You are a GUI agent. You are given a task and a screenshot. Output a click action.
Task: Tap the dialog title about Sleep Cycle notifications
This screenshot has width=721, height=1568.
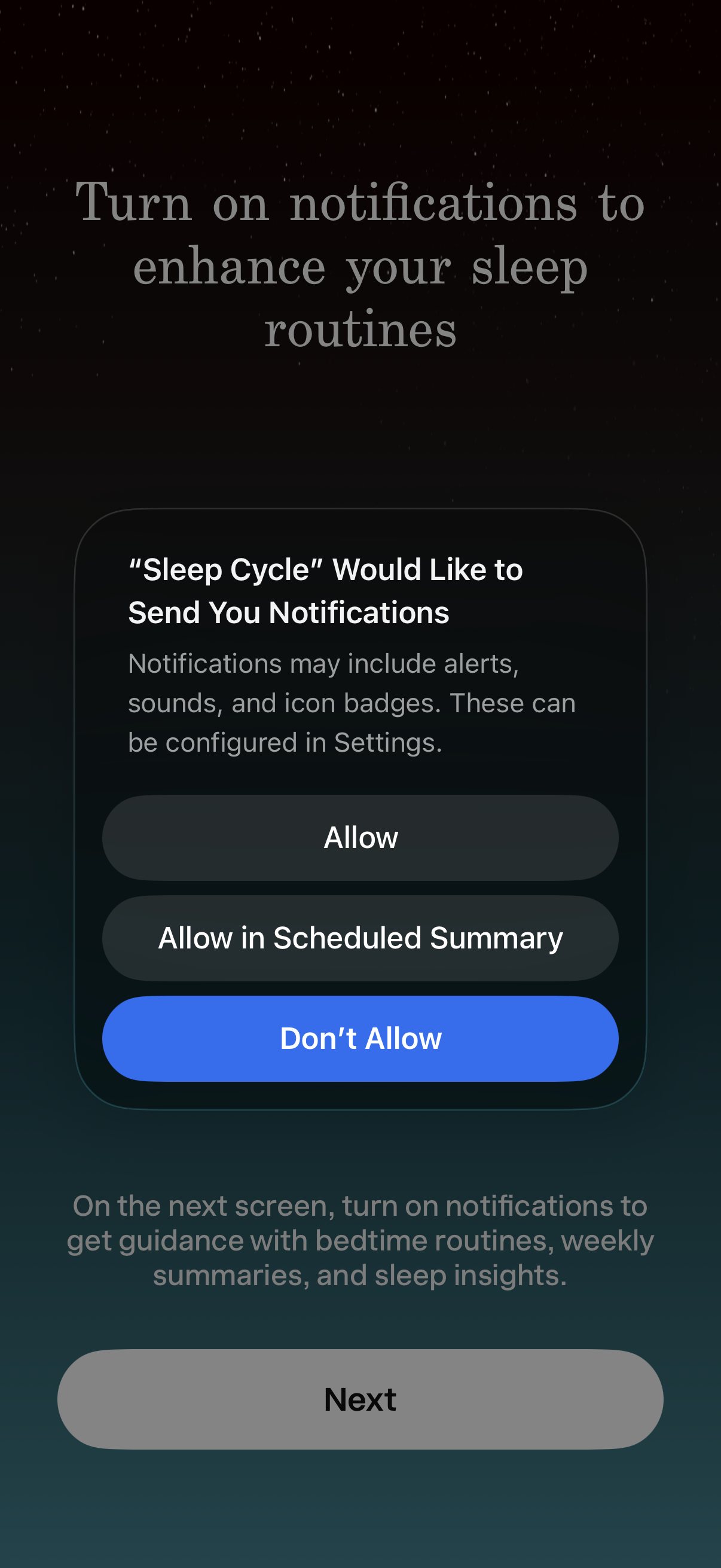pos(325,590)
